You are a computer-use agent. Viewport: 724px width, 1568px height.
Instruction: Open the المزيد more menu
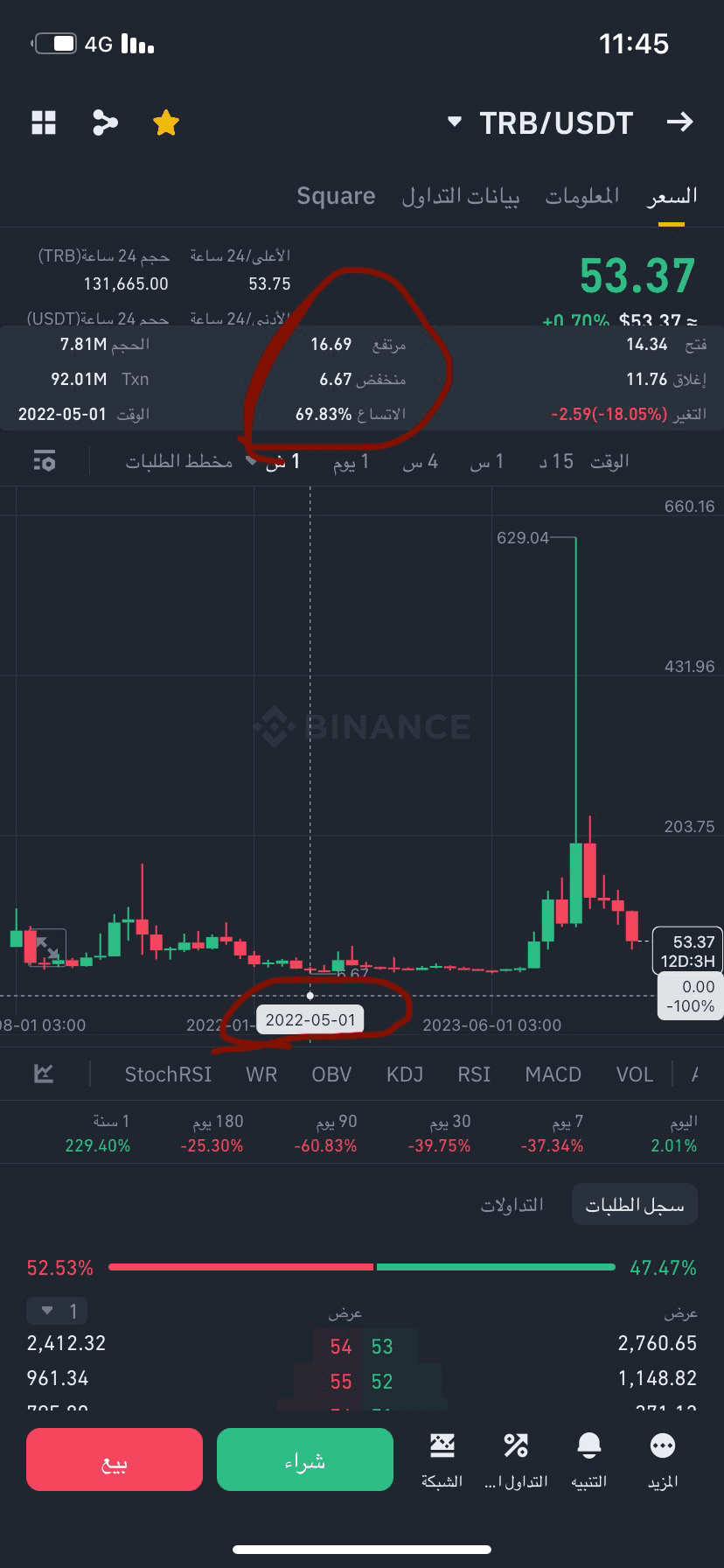coord(663,1460)
